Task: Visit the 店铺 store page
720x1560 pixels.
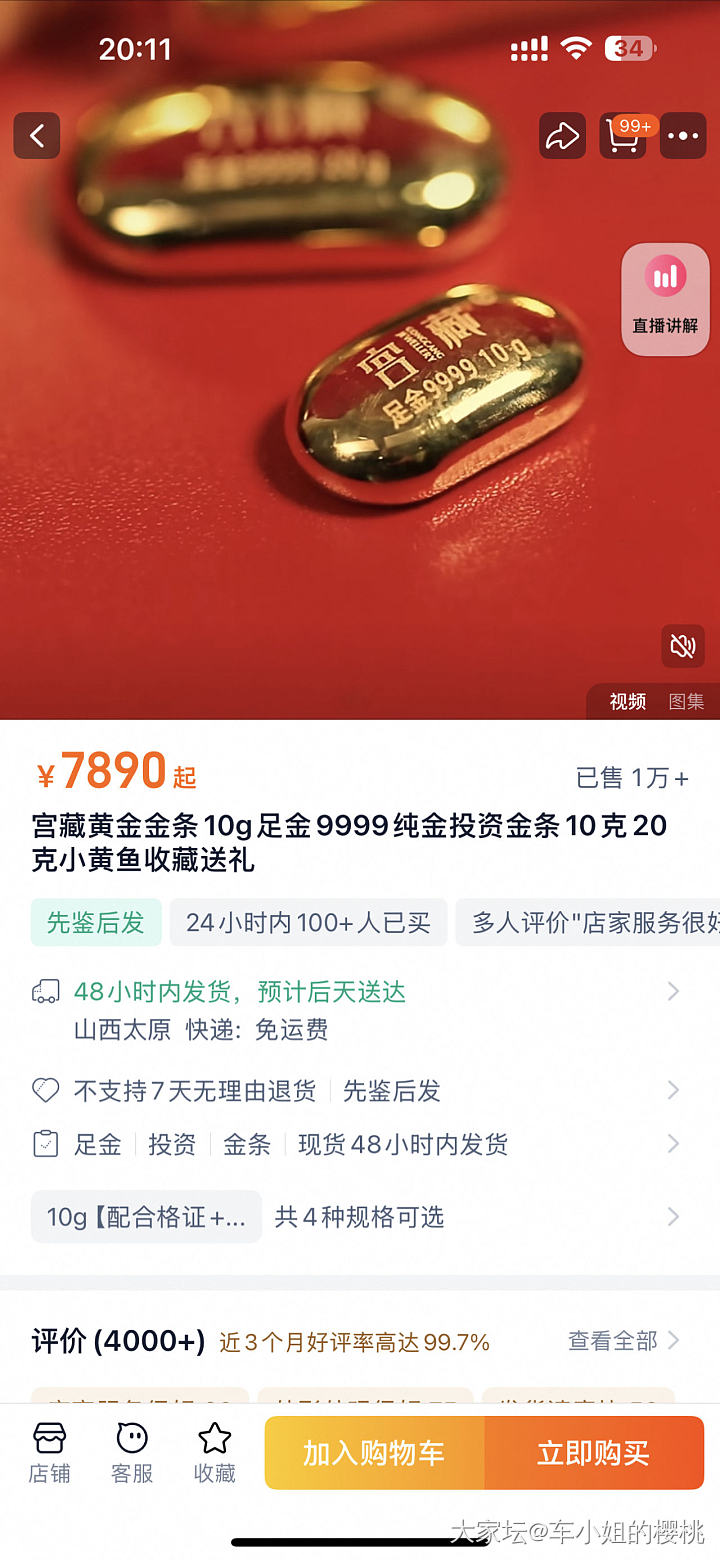Action: coord(49,1453)
